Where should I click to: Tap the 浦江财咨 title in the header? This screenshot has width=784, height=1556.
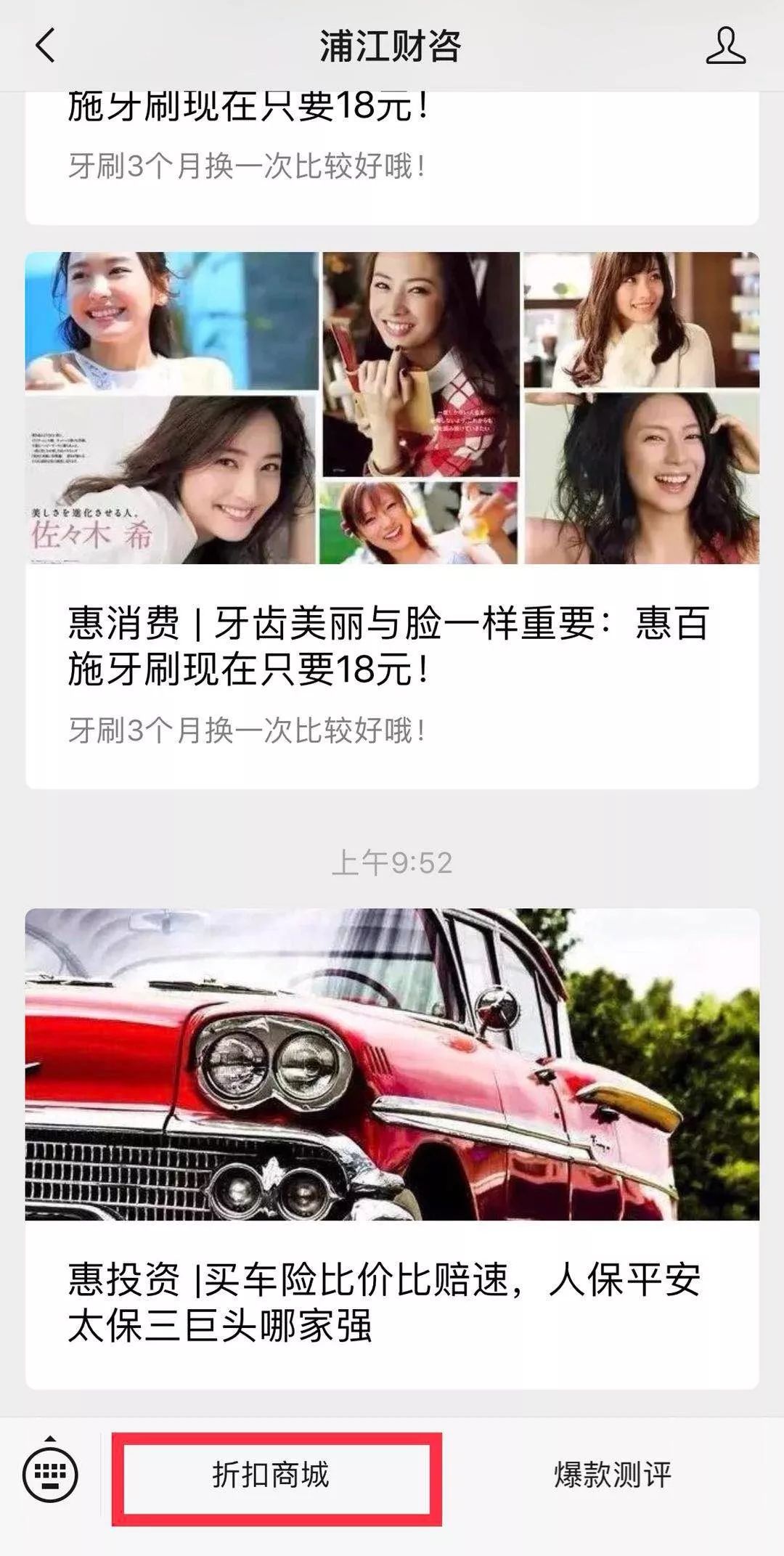coord(392,45)
